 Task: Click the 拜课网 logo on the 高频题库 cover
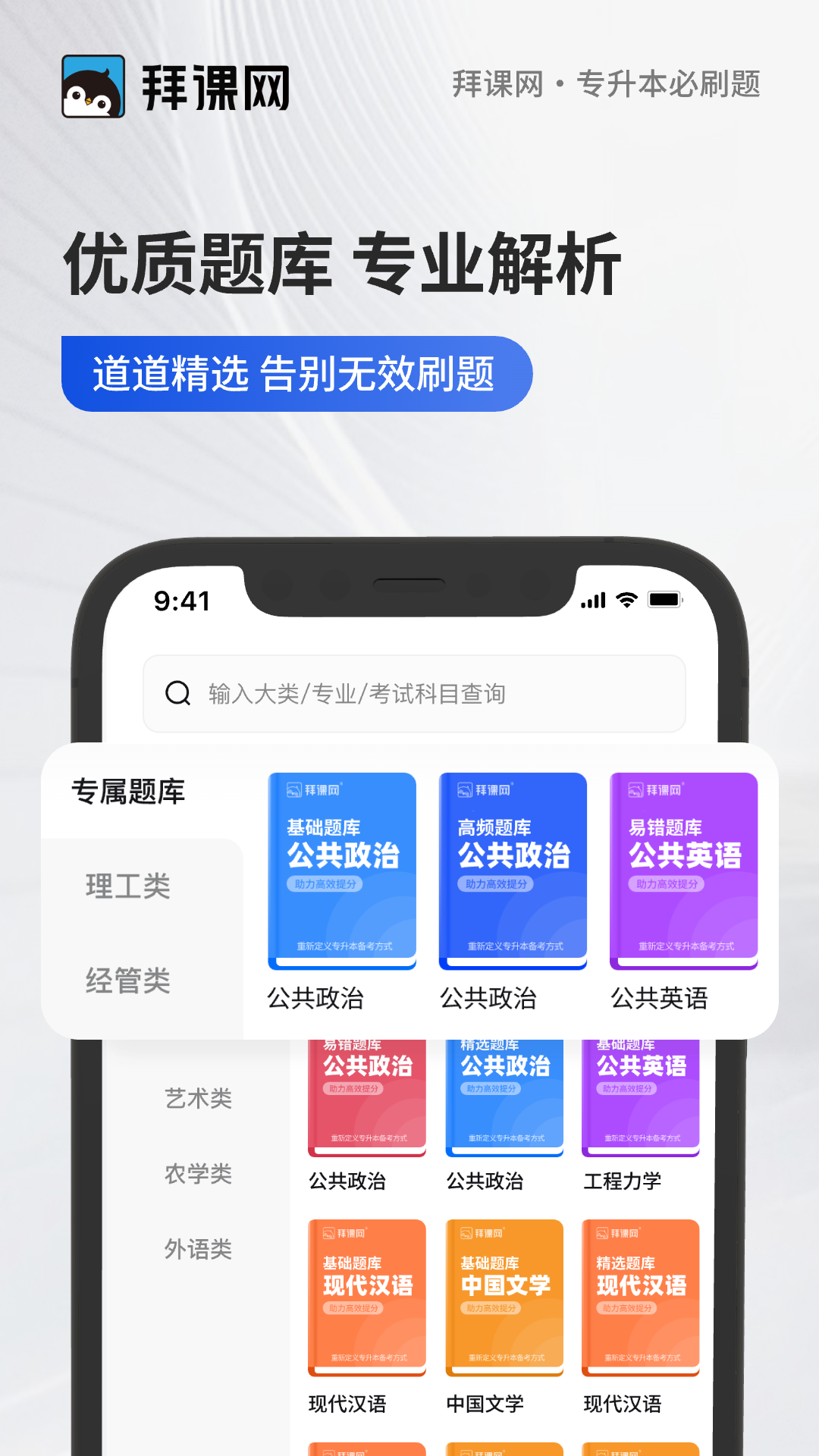[485, 789]
